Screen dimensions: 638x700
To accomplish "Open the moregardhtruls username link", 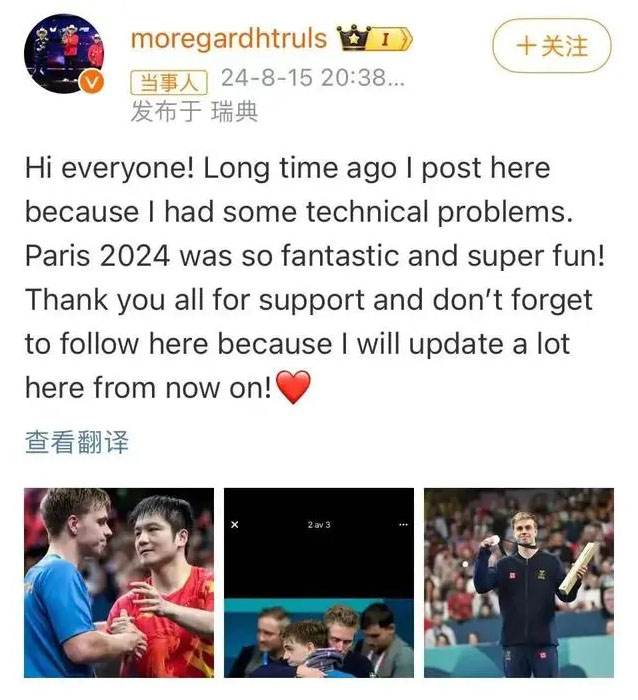I will pos(229,38).
